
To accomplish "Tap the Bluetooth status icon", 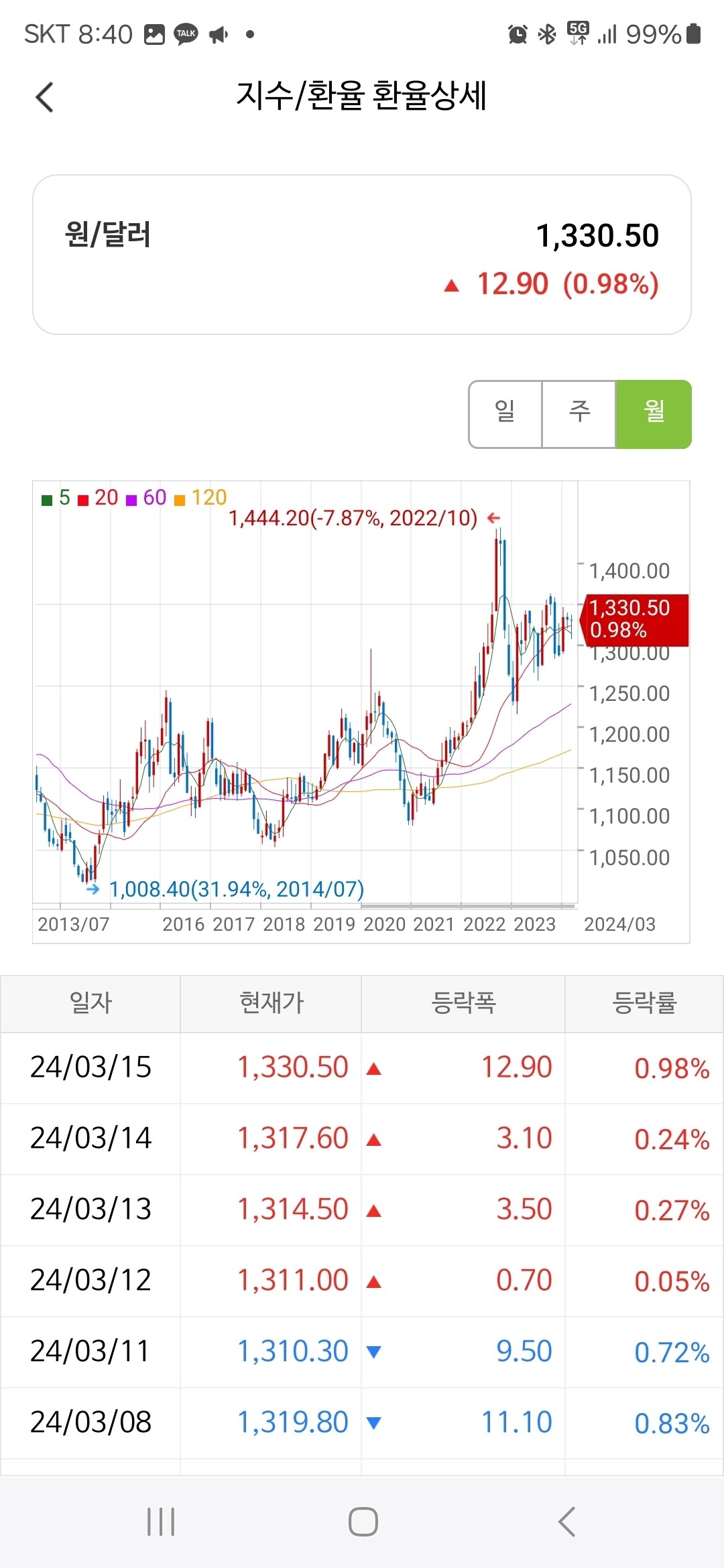I will 546,34.
